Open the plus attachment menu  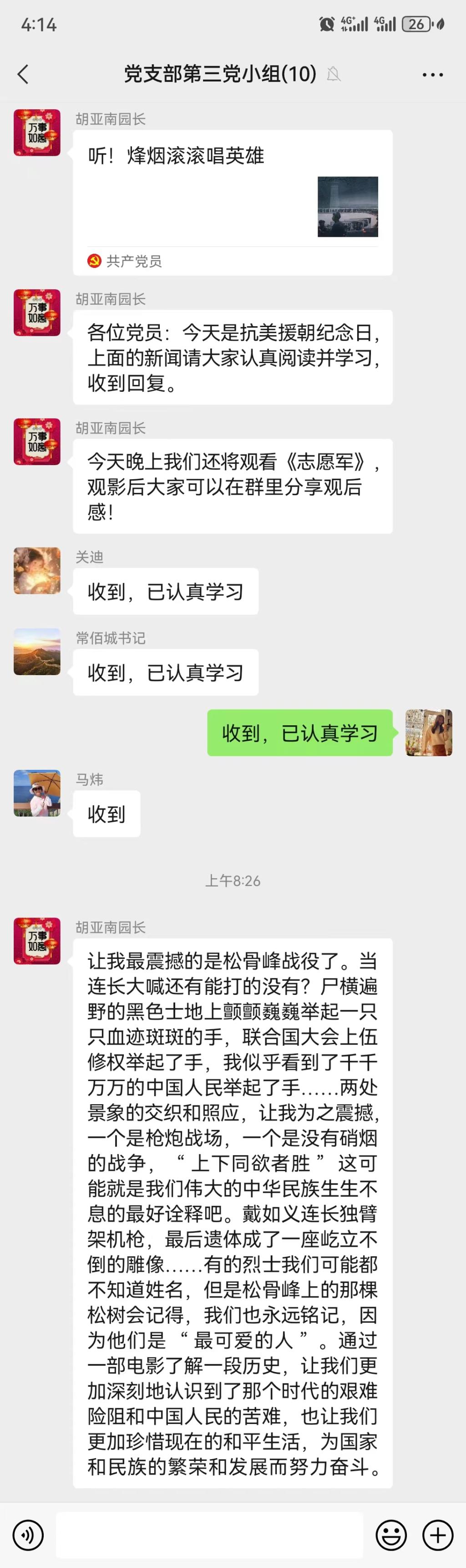click(x=437, y=1535)
